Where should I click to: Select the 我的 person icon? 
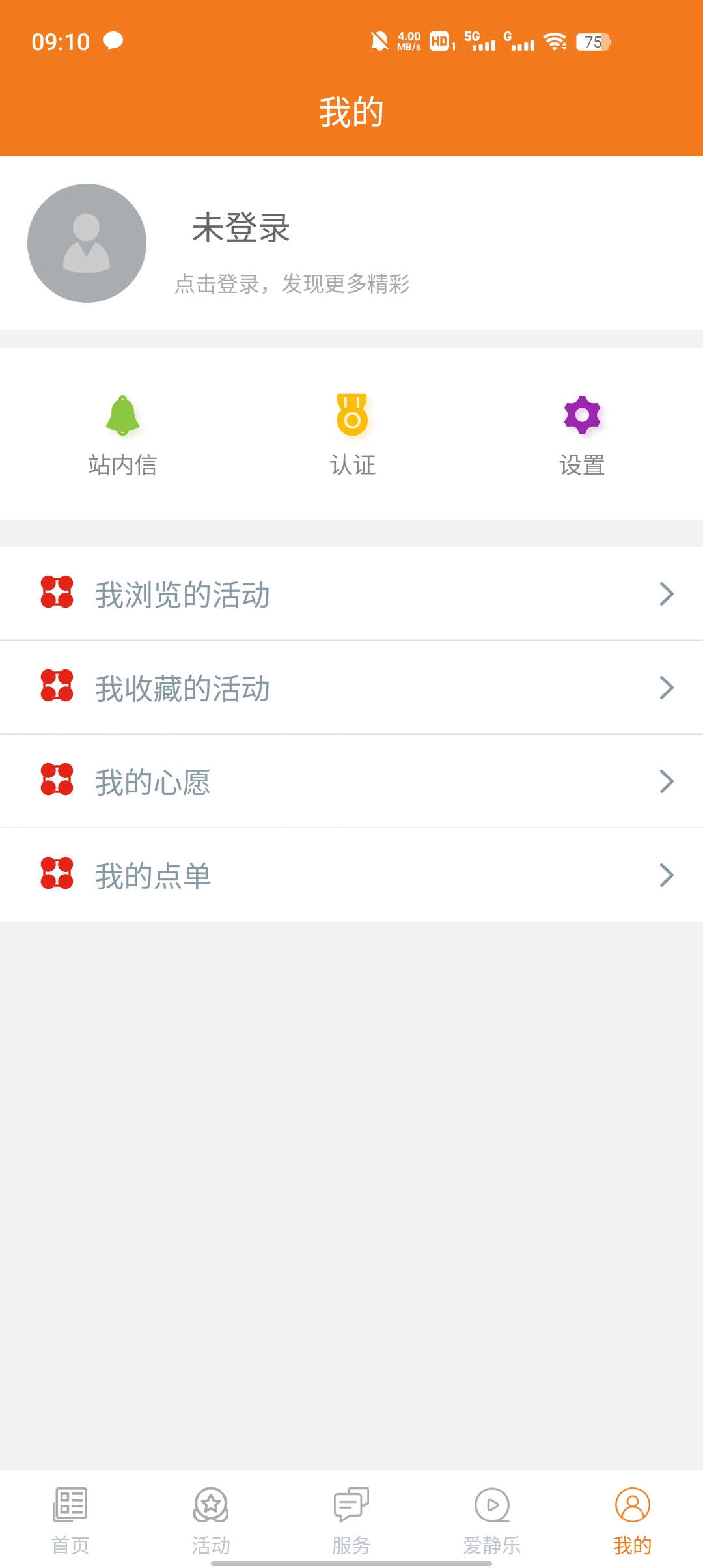click(632, 1505)
